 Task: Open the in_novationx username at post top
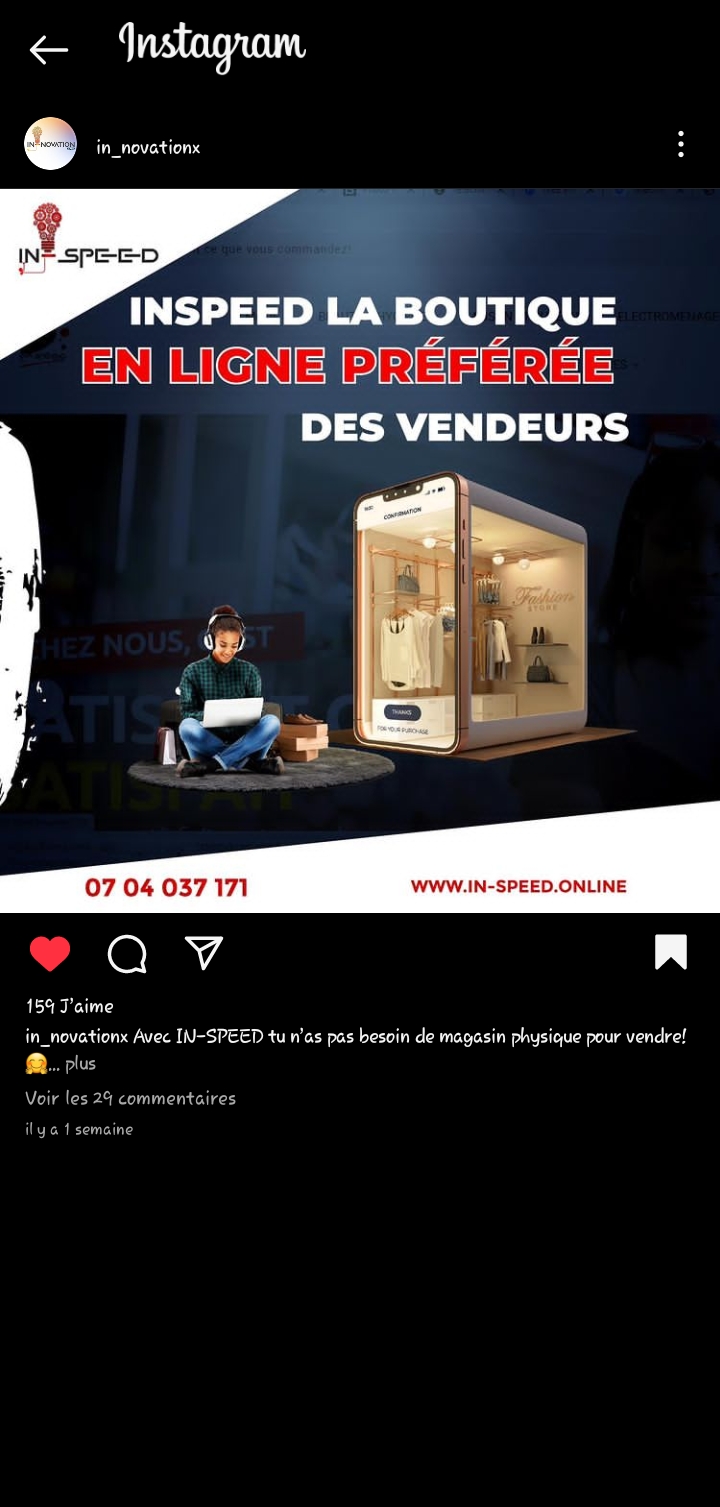click(x=148, y=147)
